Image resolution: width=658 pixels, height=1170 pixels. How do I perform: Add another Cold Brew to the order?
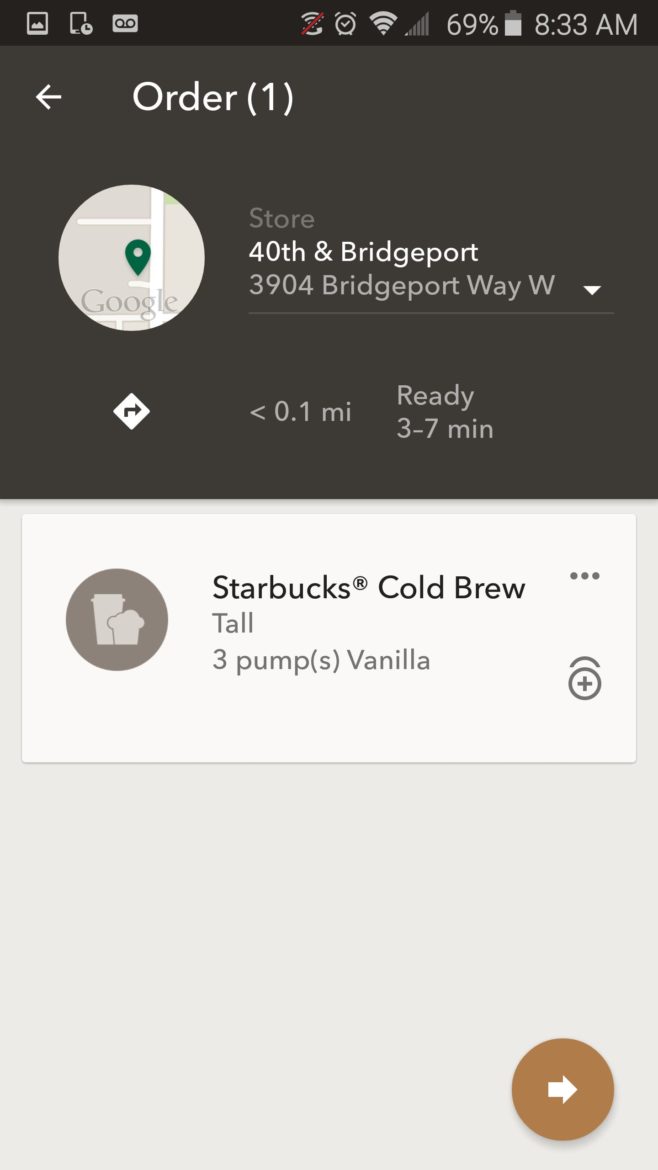(584, 678)
